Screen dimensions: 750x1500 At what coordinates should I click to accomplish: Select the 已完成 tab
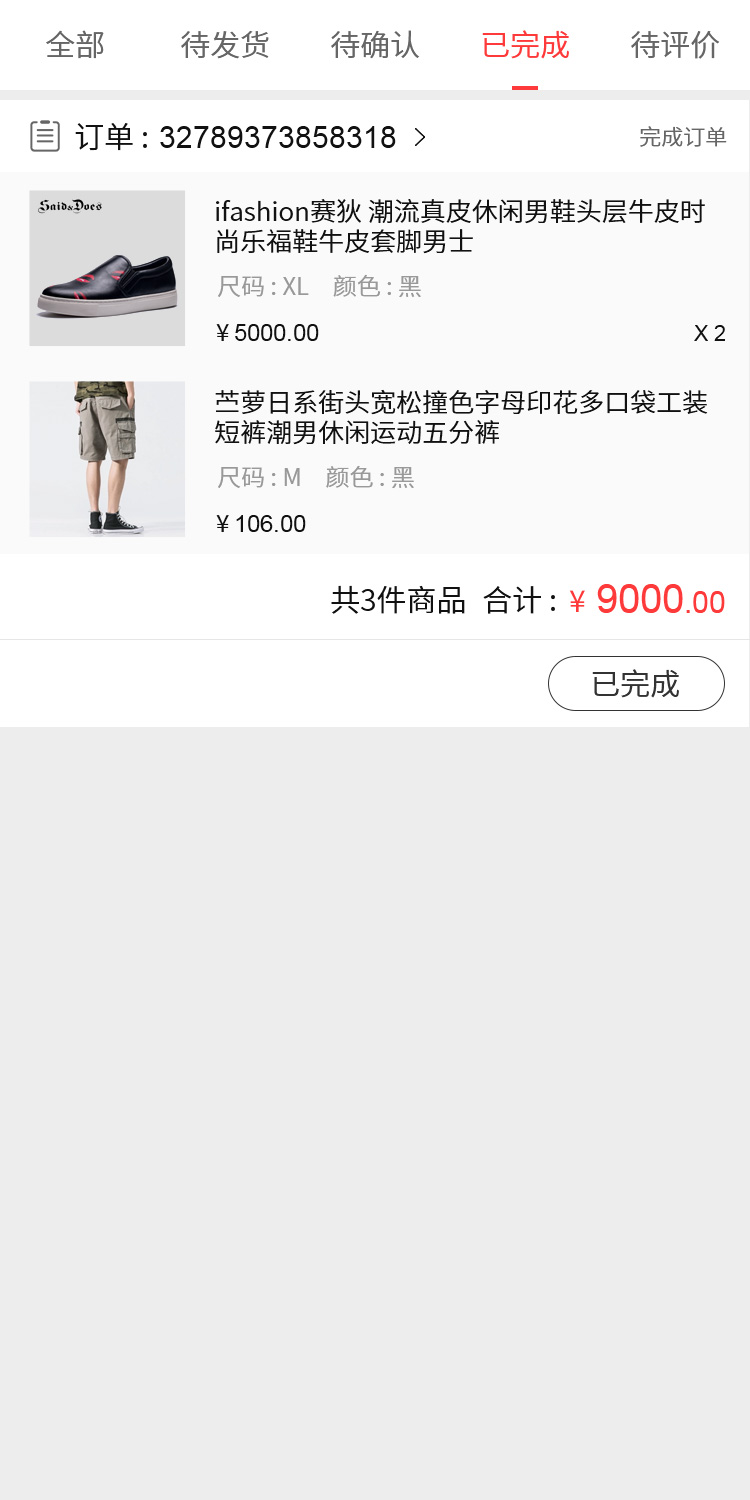(x=525, y=45)
